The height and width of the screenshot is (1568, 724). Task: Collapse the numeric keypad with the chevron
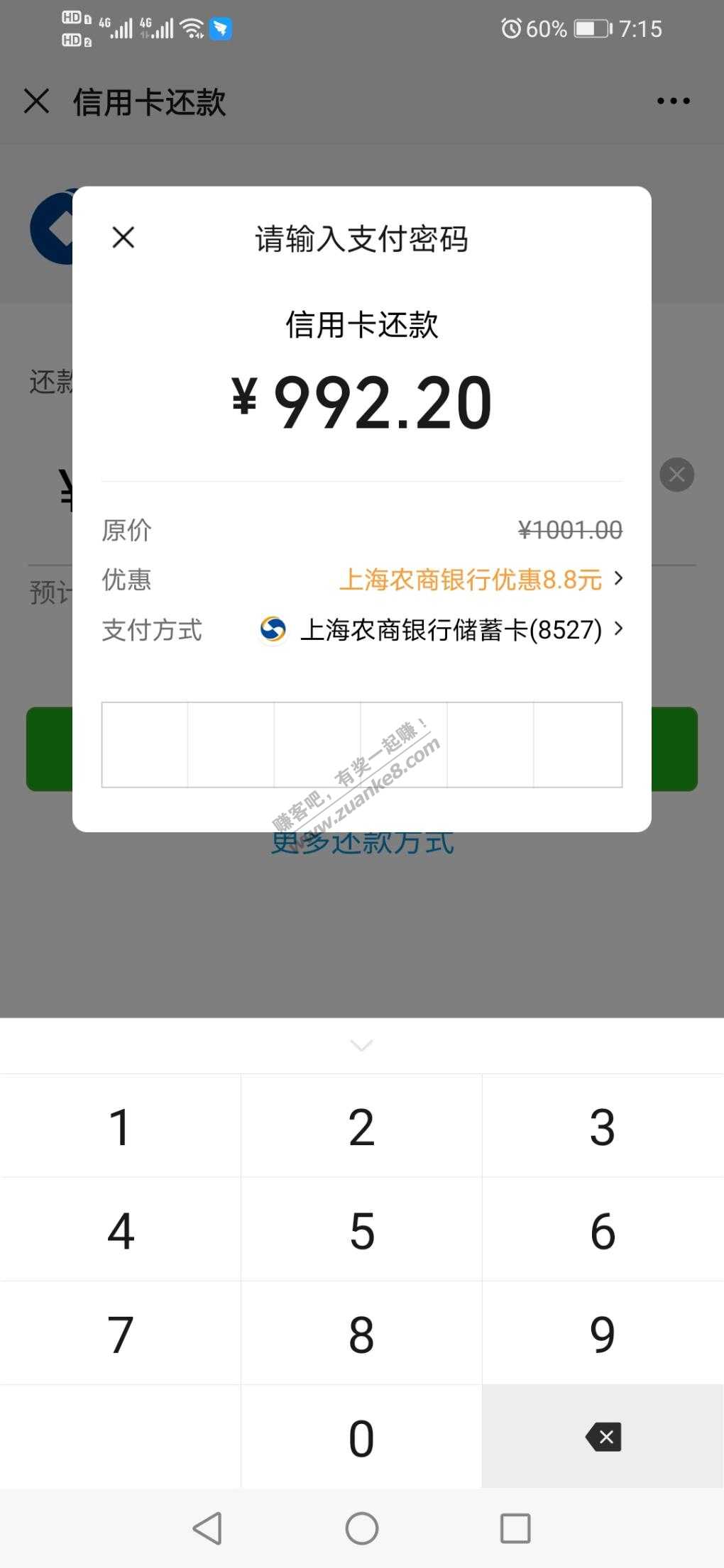pos(361,1046)
